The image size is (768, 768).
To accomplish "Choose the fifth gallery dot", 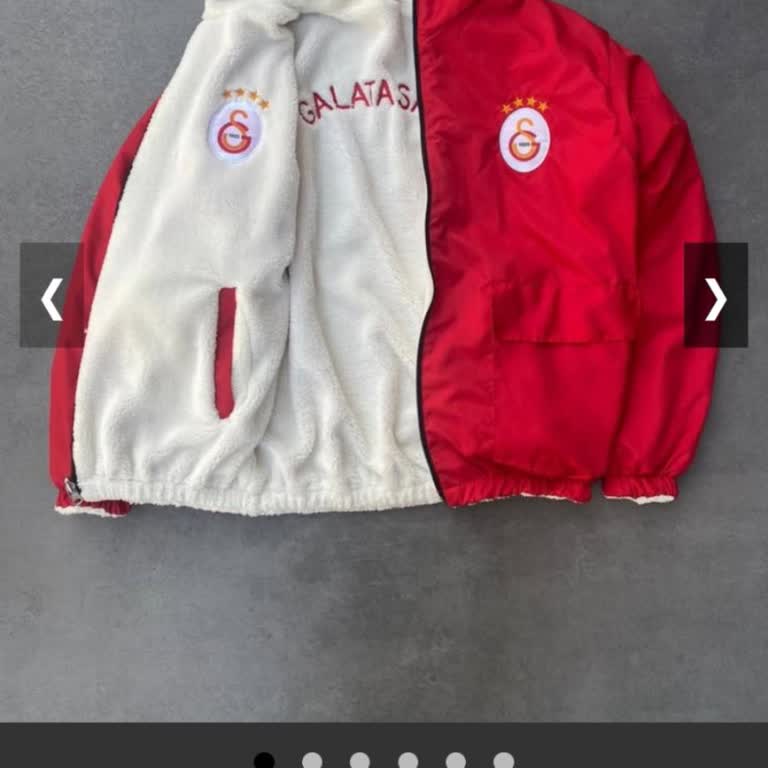I will pyautogui.click(x=456, y=762).
